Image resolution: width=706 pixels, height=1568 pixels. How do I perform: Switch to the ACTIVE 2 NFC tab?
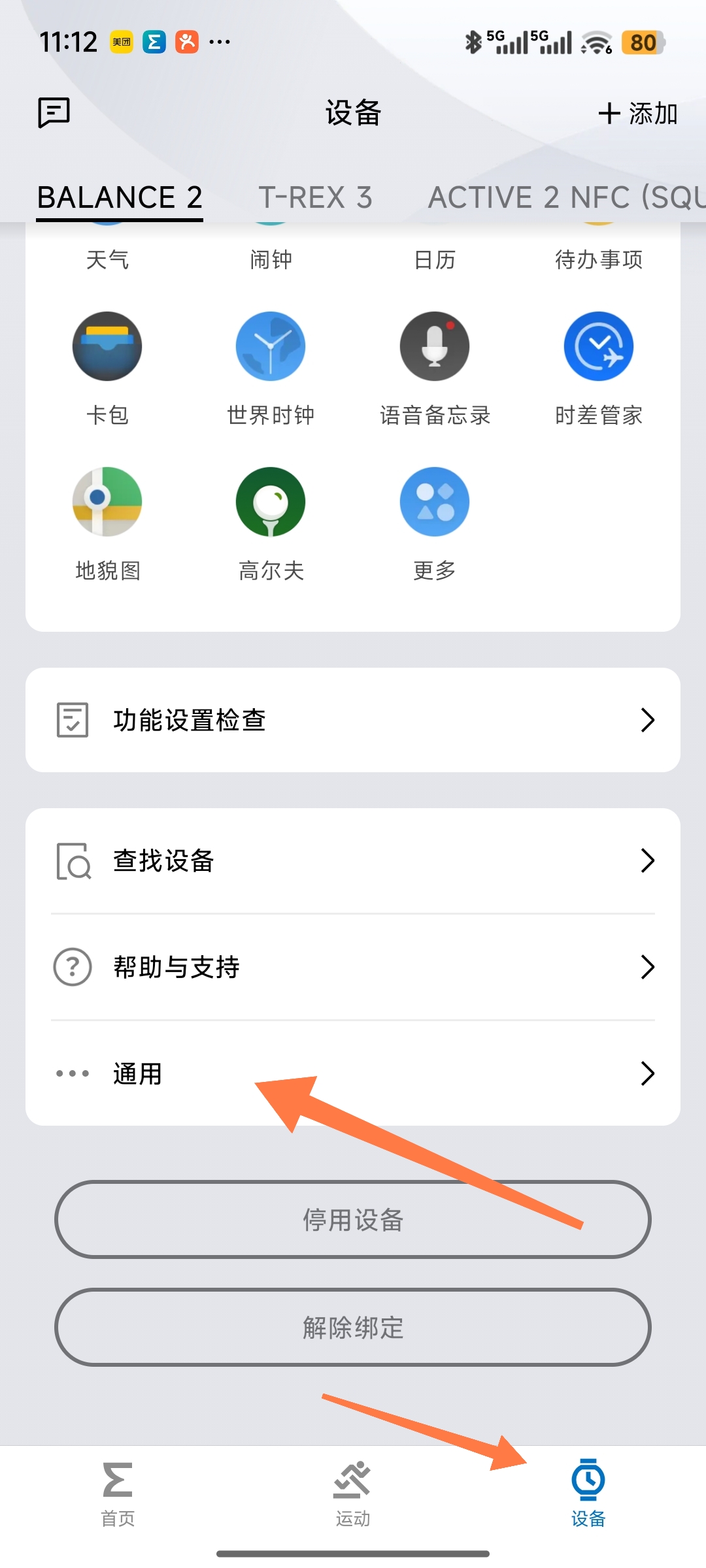point(566,197)
